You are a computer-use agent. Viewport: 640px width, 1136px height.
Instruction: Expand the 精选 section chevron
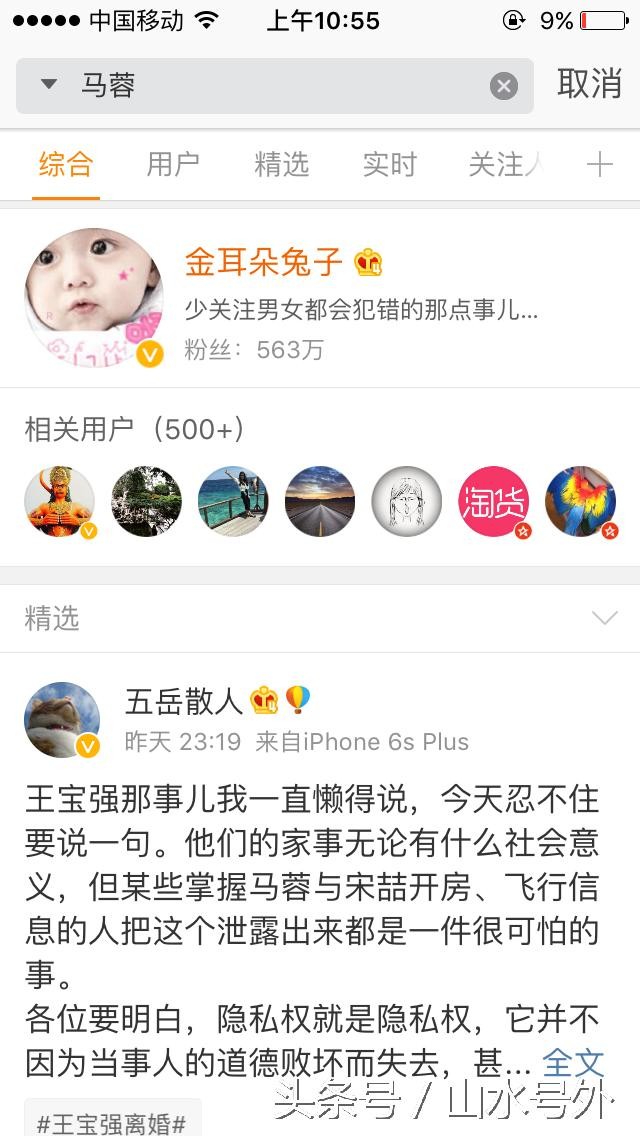point(604,618)
